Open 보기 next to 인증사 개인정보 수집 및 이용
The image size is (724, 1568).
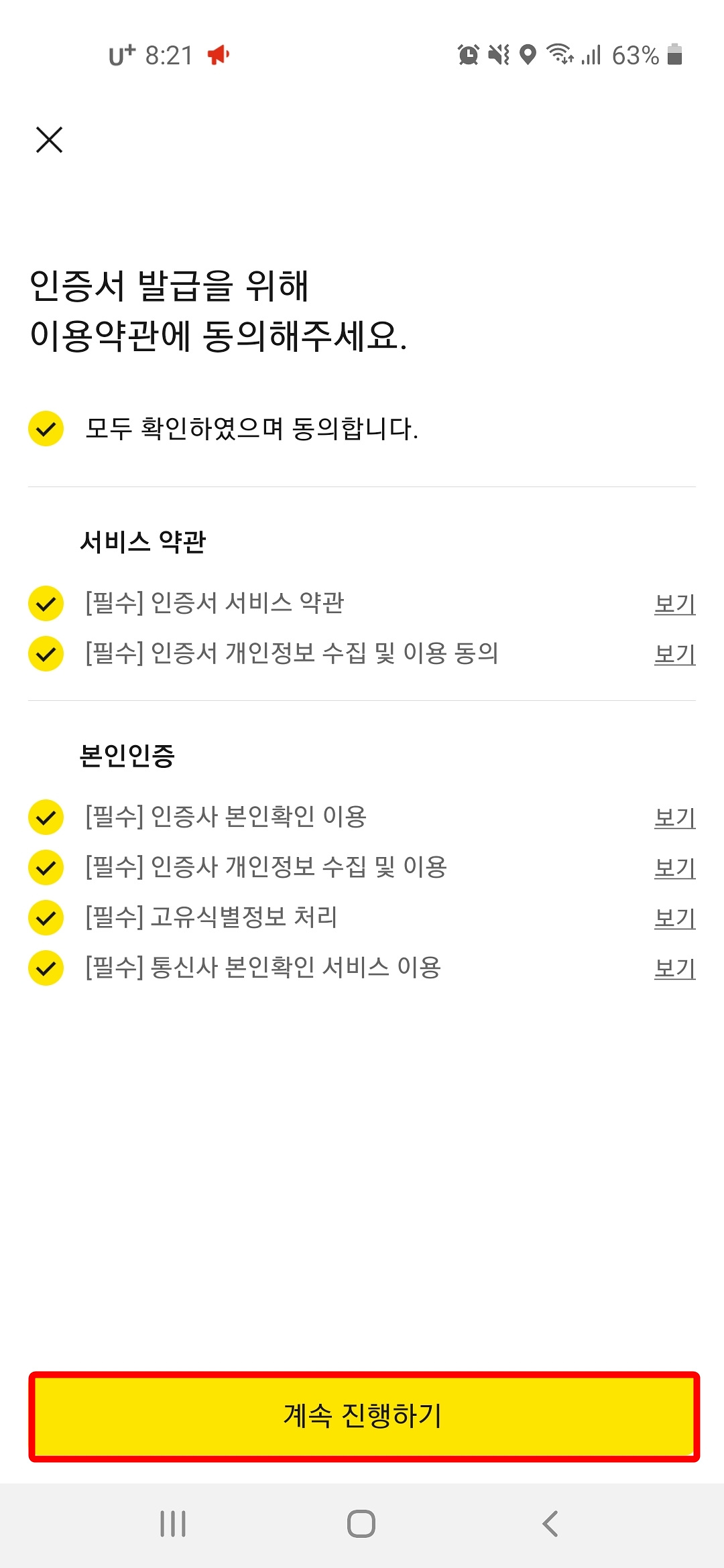[675, 866]
